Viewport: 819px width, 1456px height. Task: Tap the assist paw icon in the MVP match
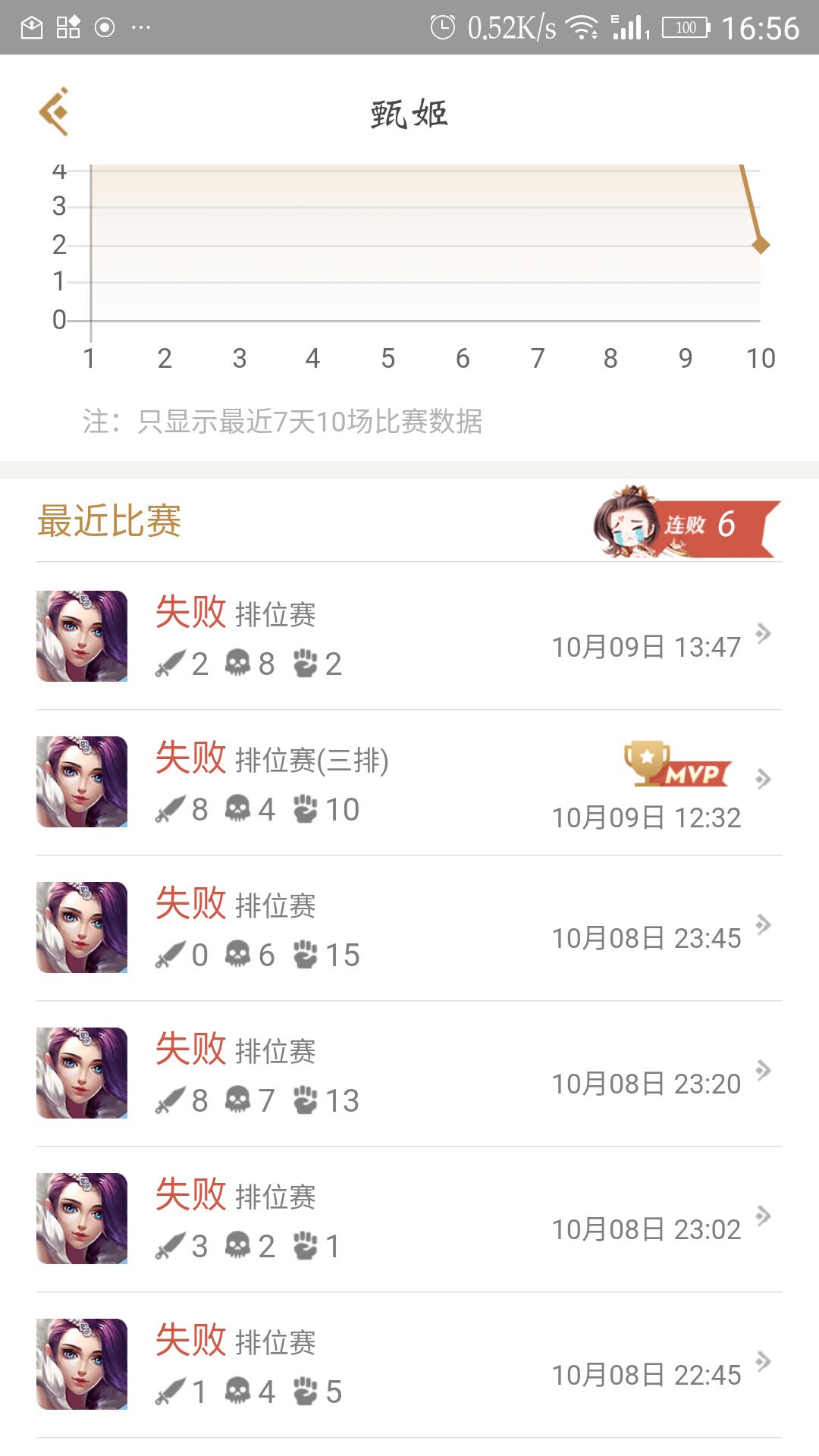click(305, 808)
